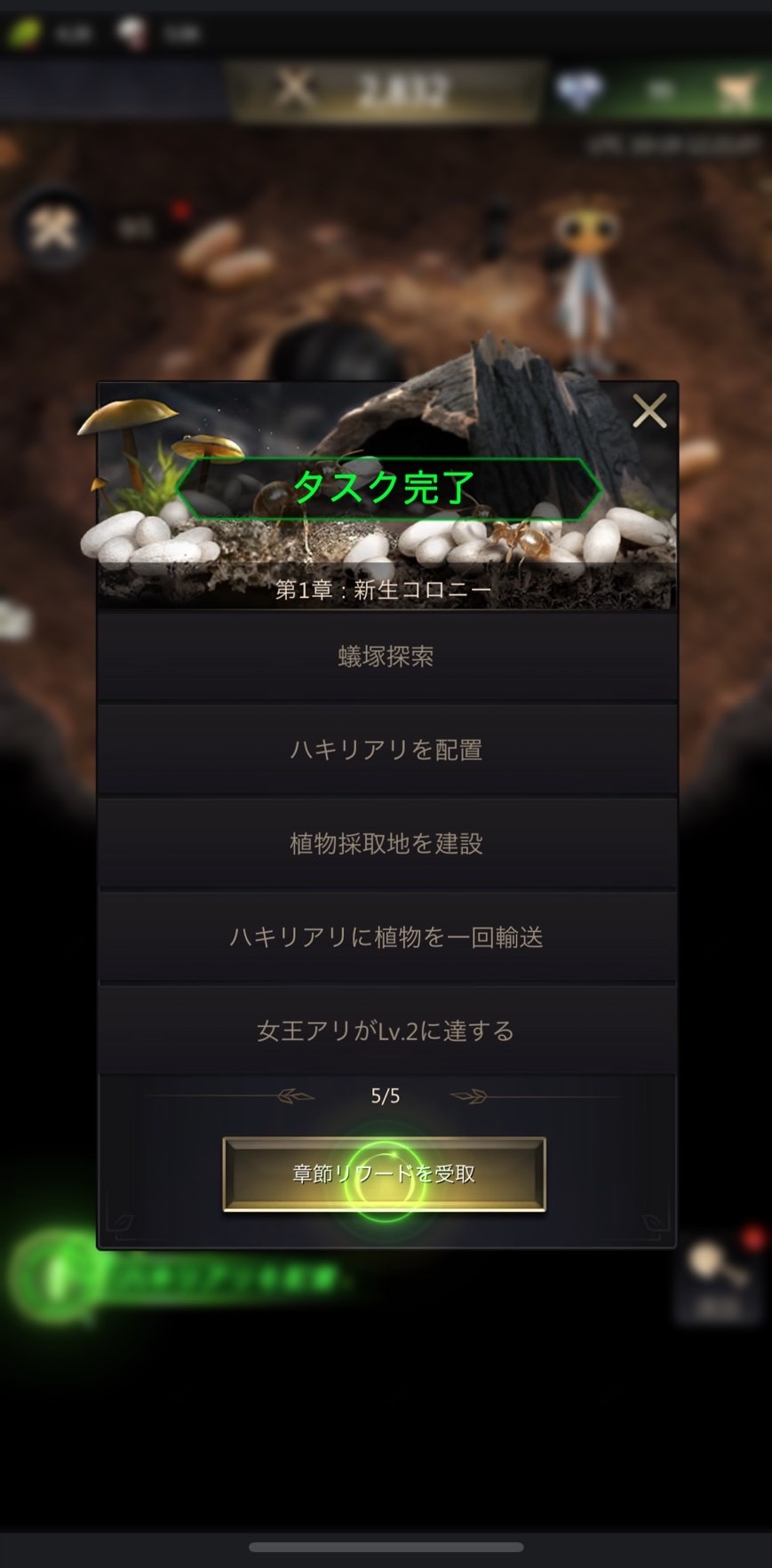
Task: Select ハキリアリに植物を一回輸送 task
Action: (386, 937)
